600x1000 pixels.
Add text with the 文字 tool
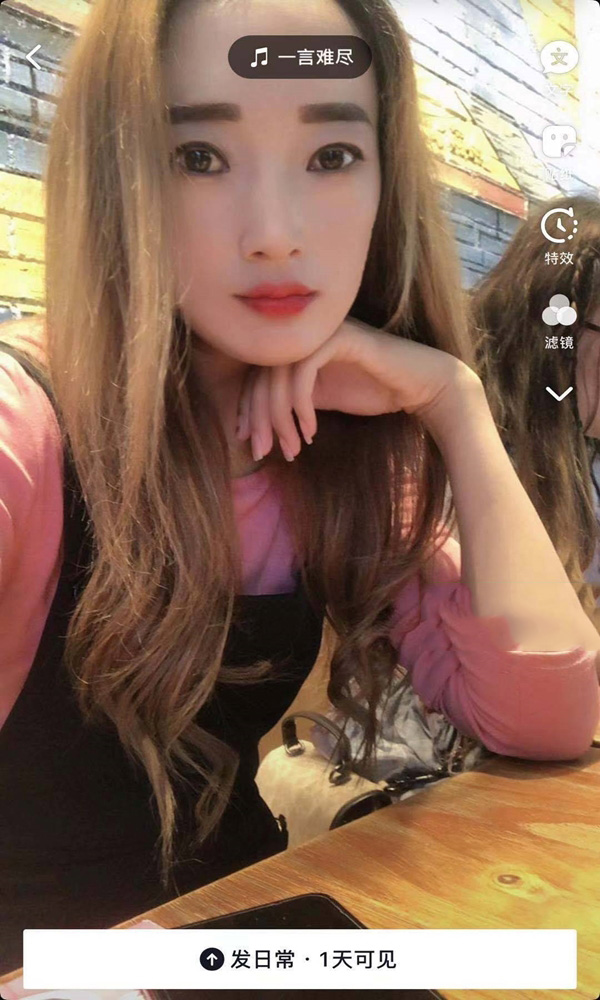(559, 60)
